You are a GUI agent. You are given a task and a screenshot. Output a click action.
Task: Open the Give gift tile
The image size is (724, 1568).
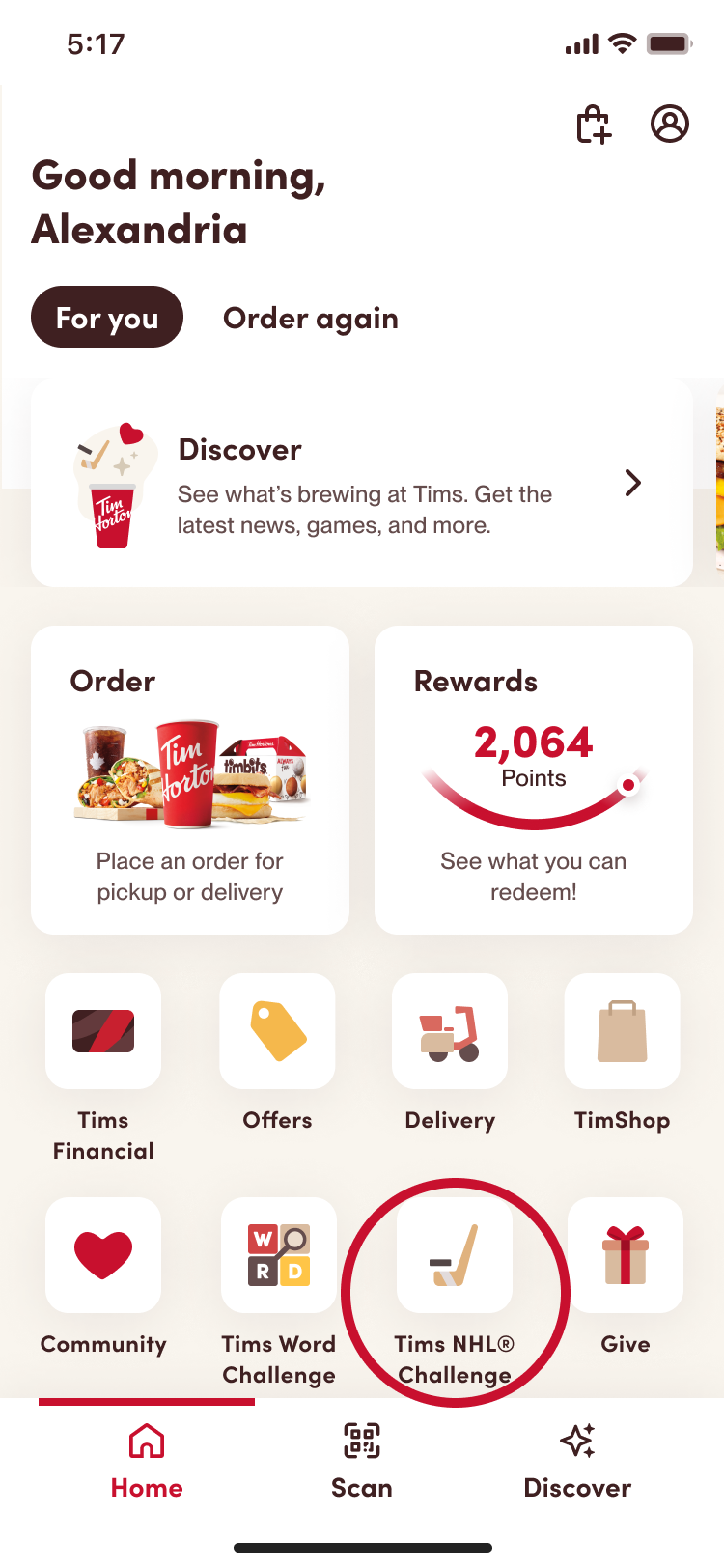[x=625, y=1255]
